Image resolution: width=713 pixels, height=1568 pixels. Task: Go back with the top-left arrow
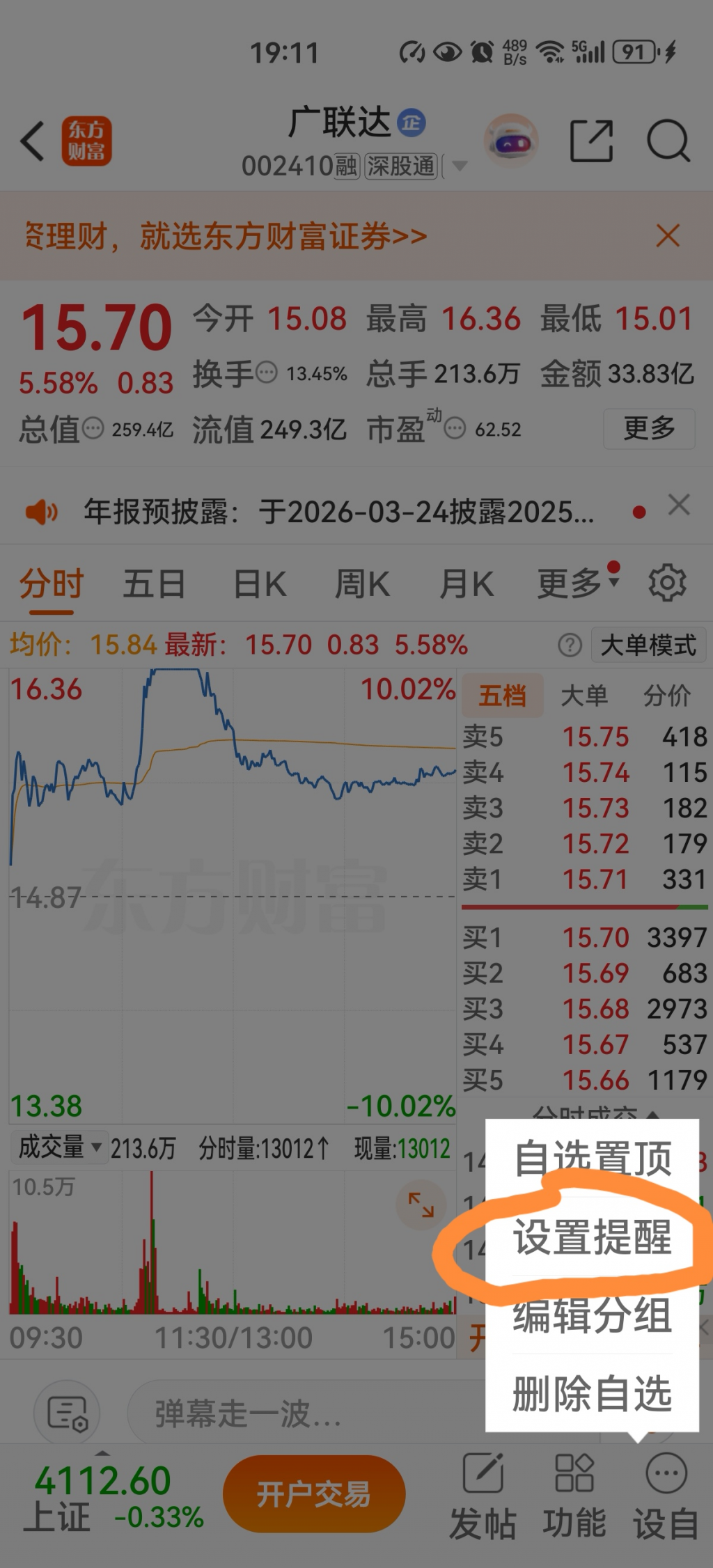click(x=32, y=141)
